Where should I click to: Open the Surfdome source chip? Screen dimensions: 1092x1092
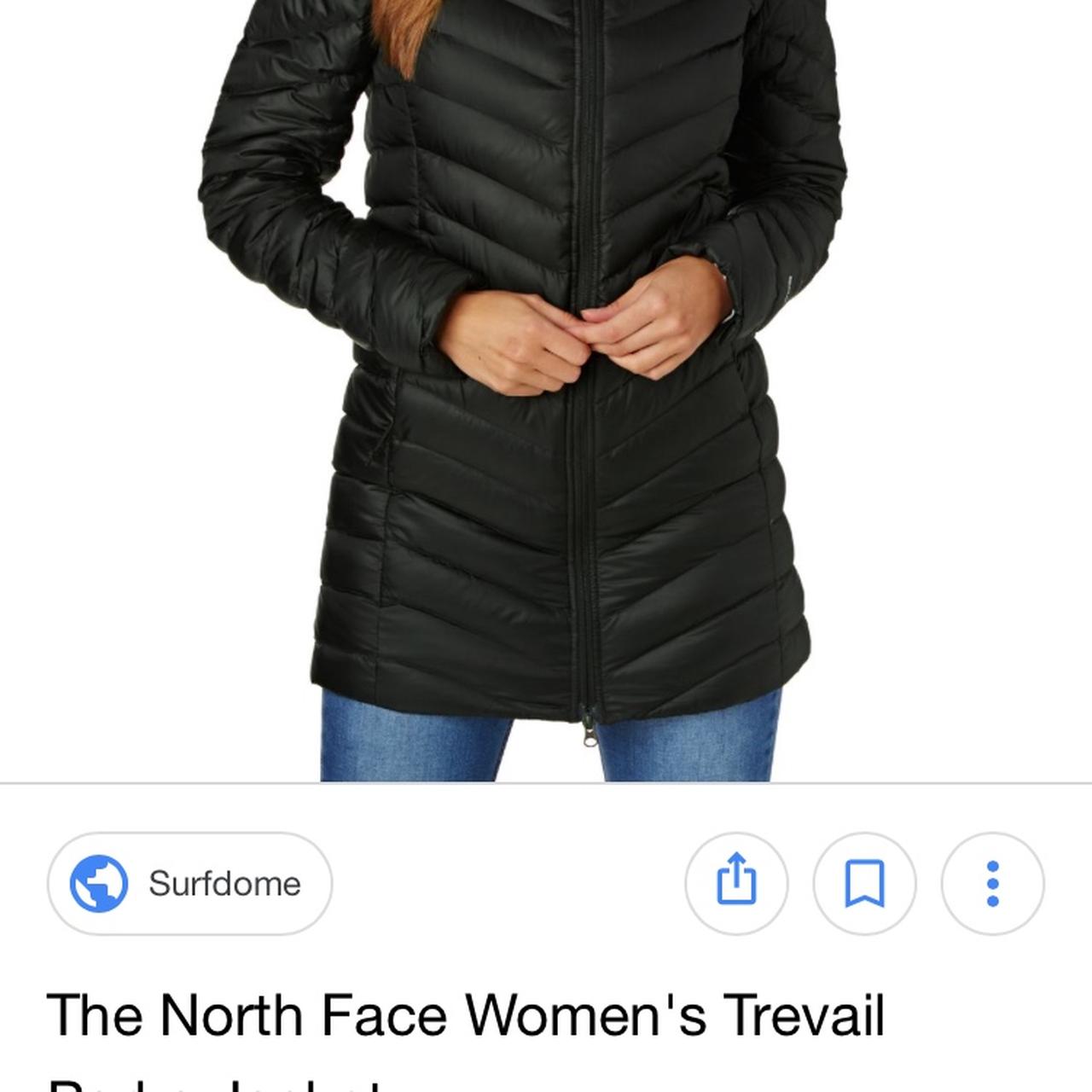[x=189, y=883]
